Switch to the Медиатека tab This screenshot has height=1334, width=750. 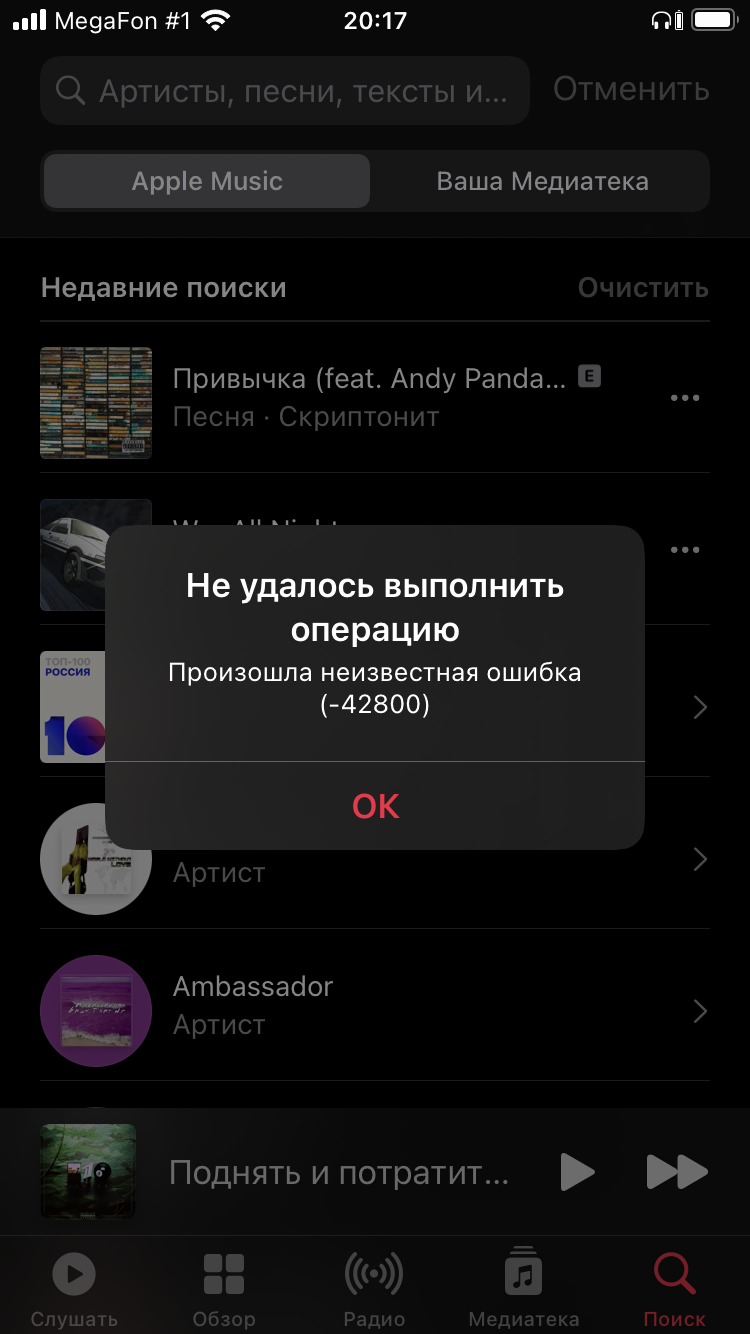[524, 1288]
